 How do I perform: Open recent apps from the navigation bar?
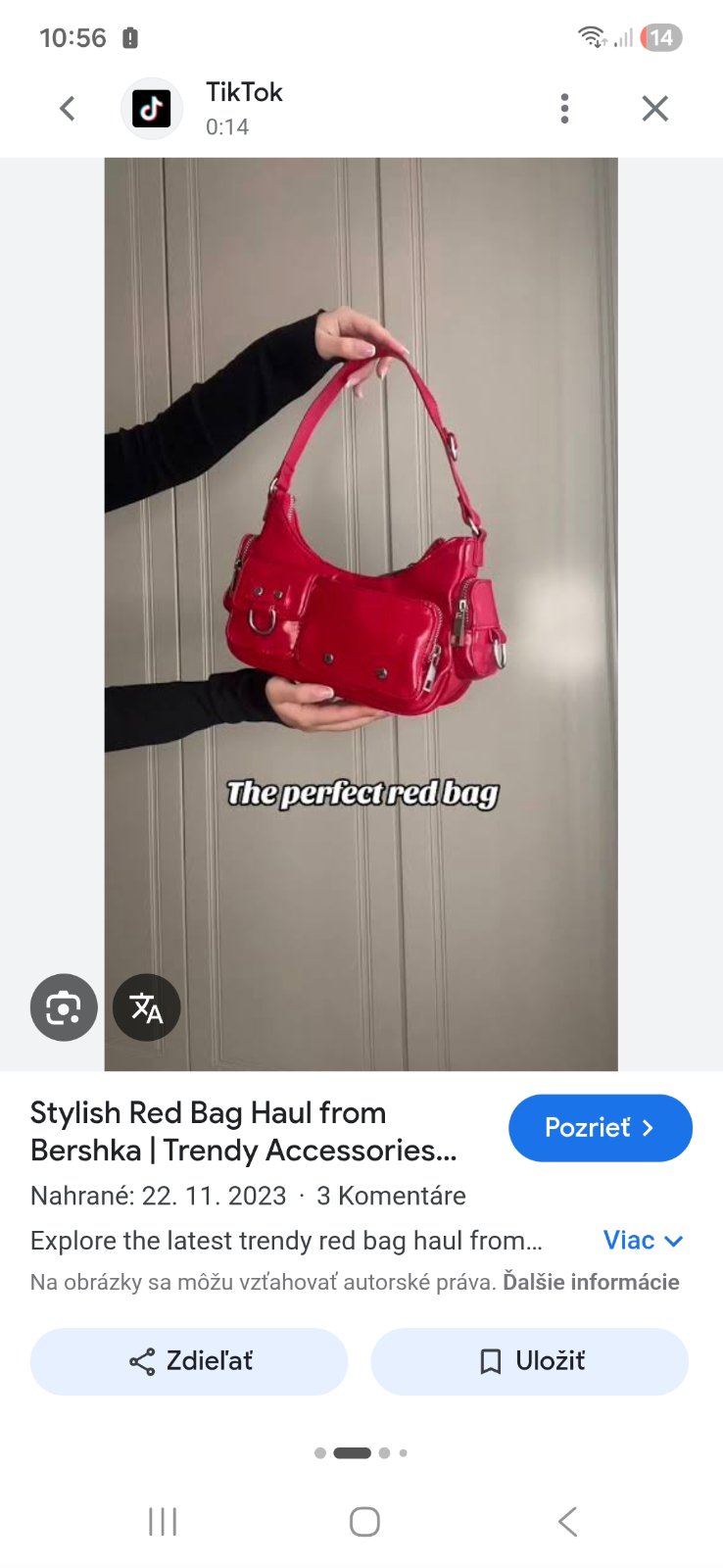[x=163, y=1522]
